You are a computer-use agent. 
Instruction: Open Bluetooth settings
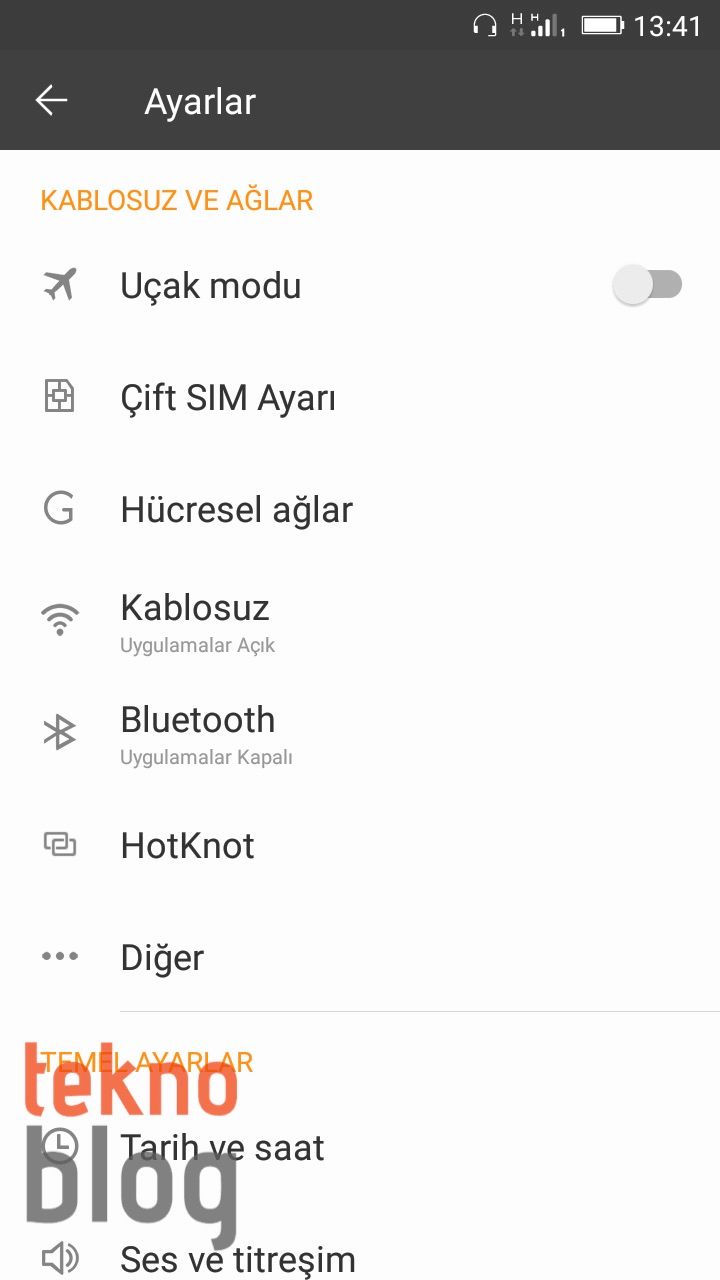[198, 732]
